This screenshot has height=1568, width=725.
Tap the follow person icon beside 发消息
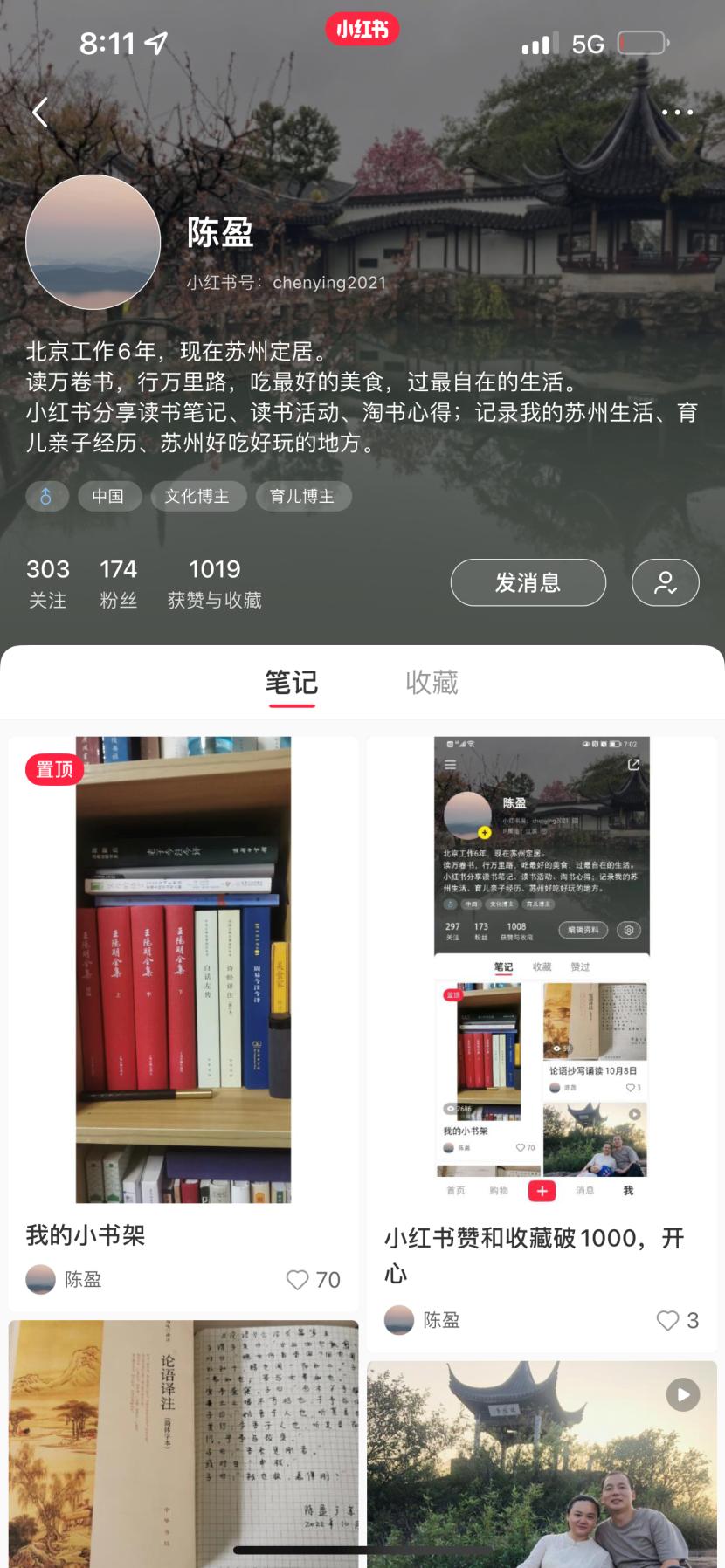pos(666,582)
